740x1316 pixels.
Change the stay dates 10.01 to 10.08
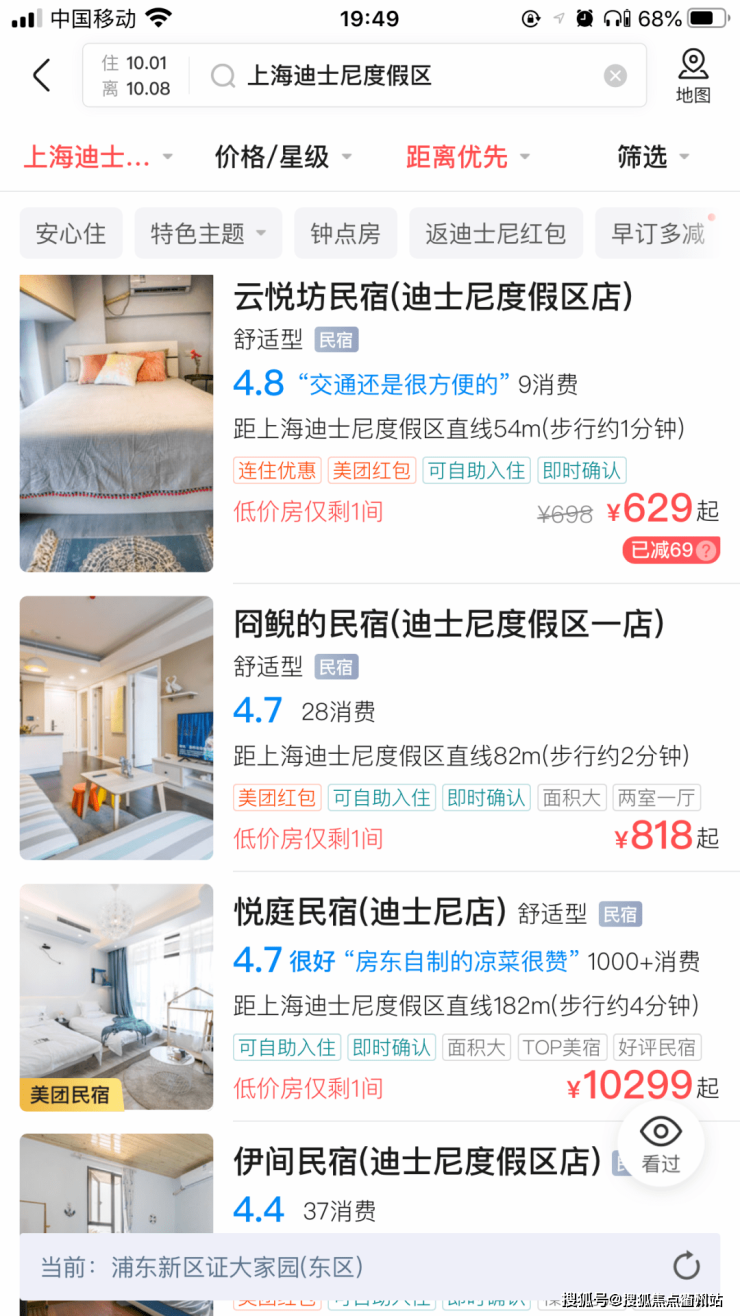tap(136, 76)
